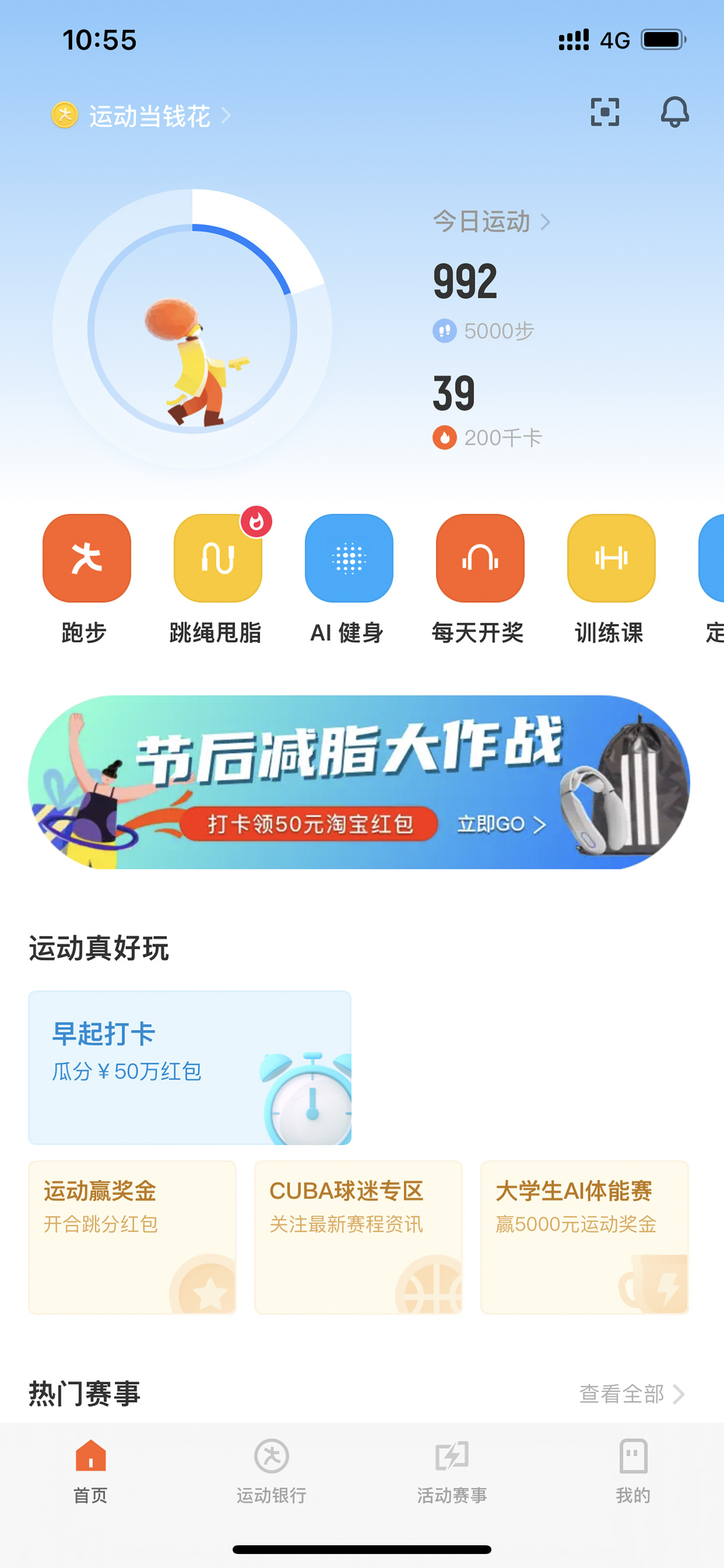
Task: Open the 运动当钱花 link
Action: click(x=141, y=116)
